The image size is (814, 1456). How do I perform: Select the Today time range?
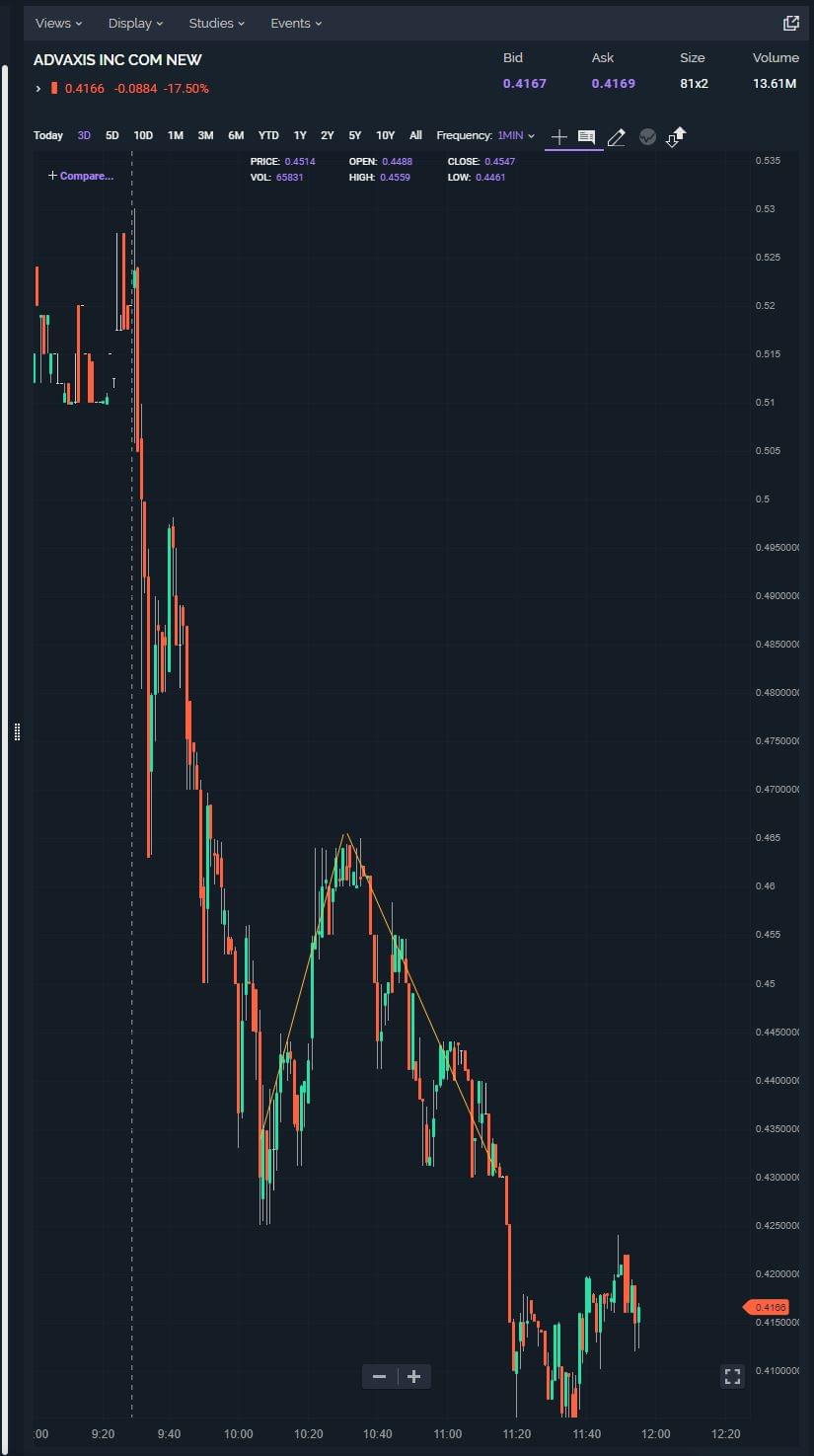pyautogui.click(x=48, y=135)
